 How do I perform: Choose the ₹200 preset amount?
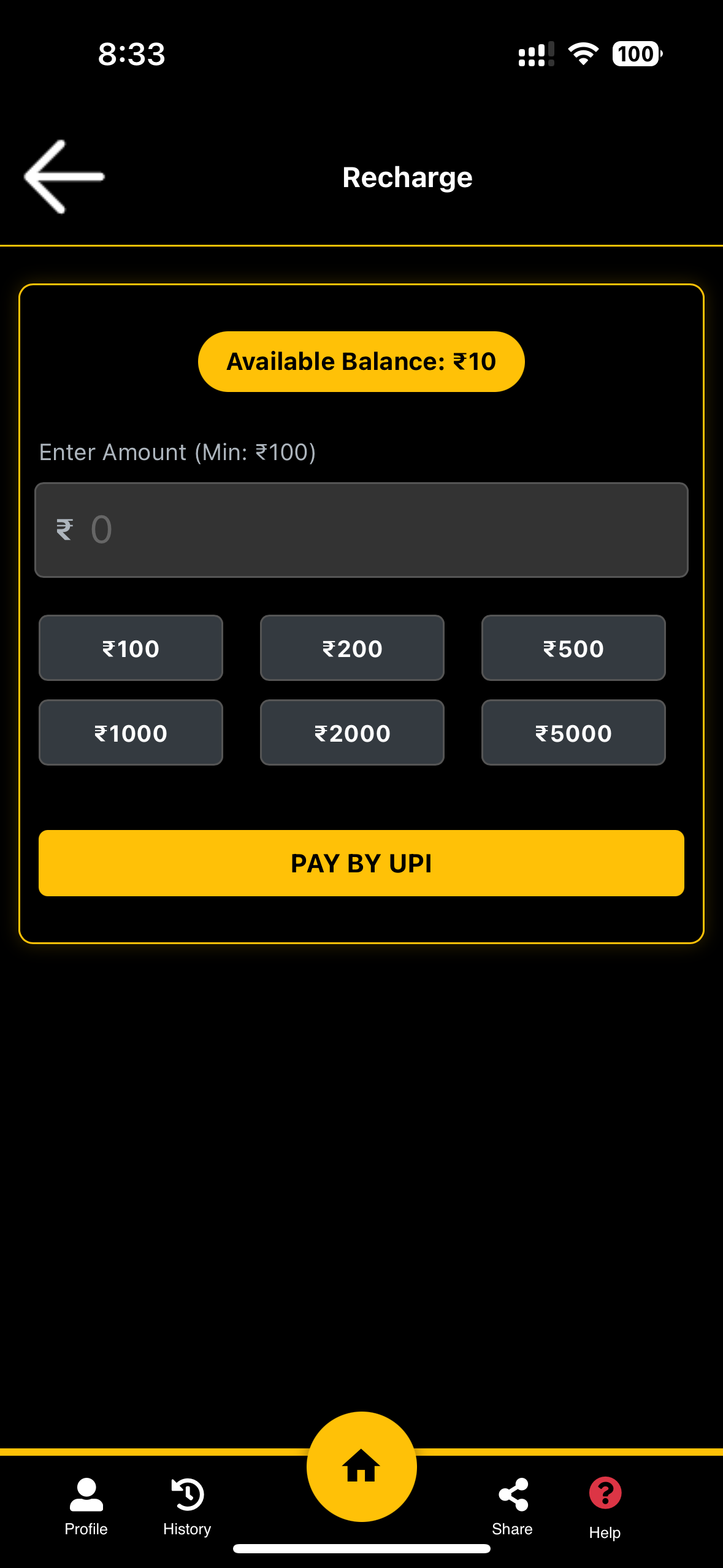pos(352,648)
